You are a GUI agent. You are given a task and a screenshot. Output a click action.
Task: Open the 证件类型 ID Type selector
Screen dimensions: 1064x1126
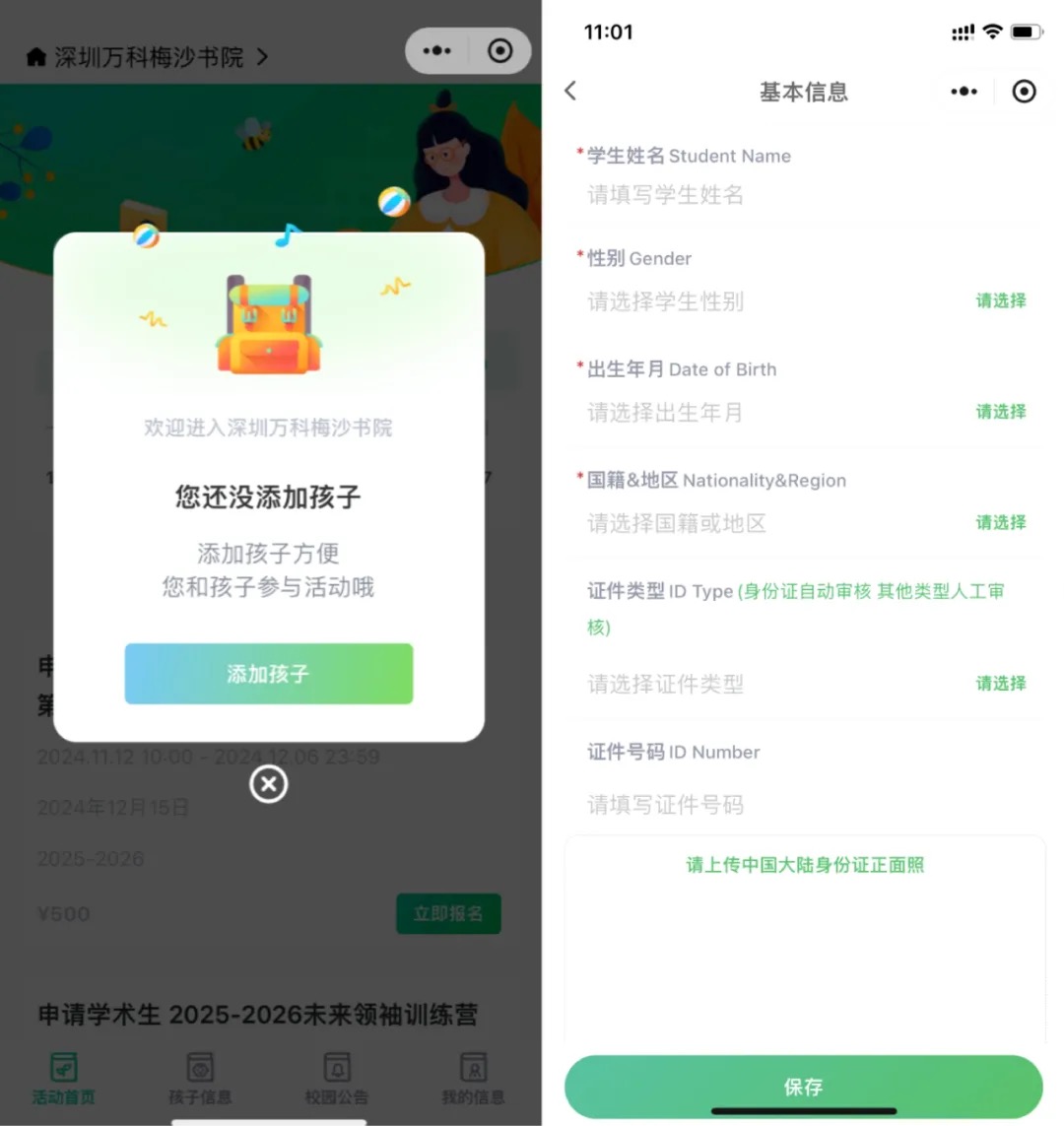click(1000, 684)
